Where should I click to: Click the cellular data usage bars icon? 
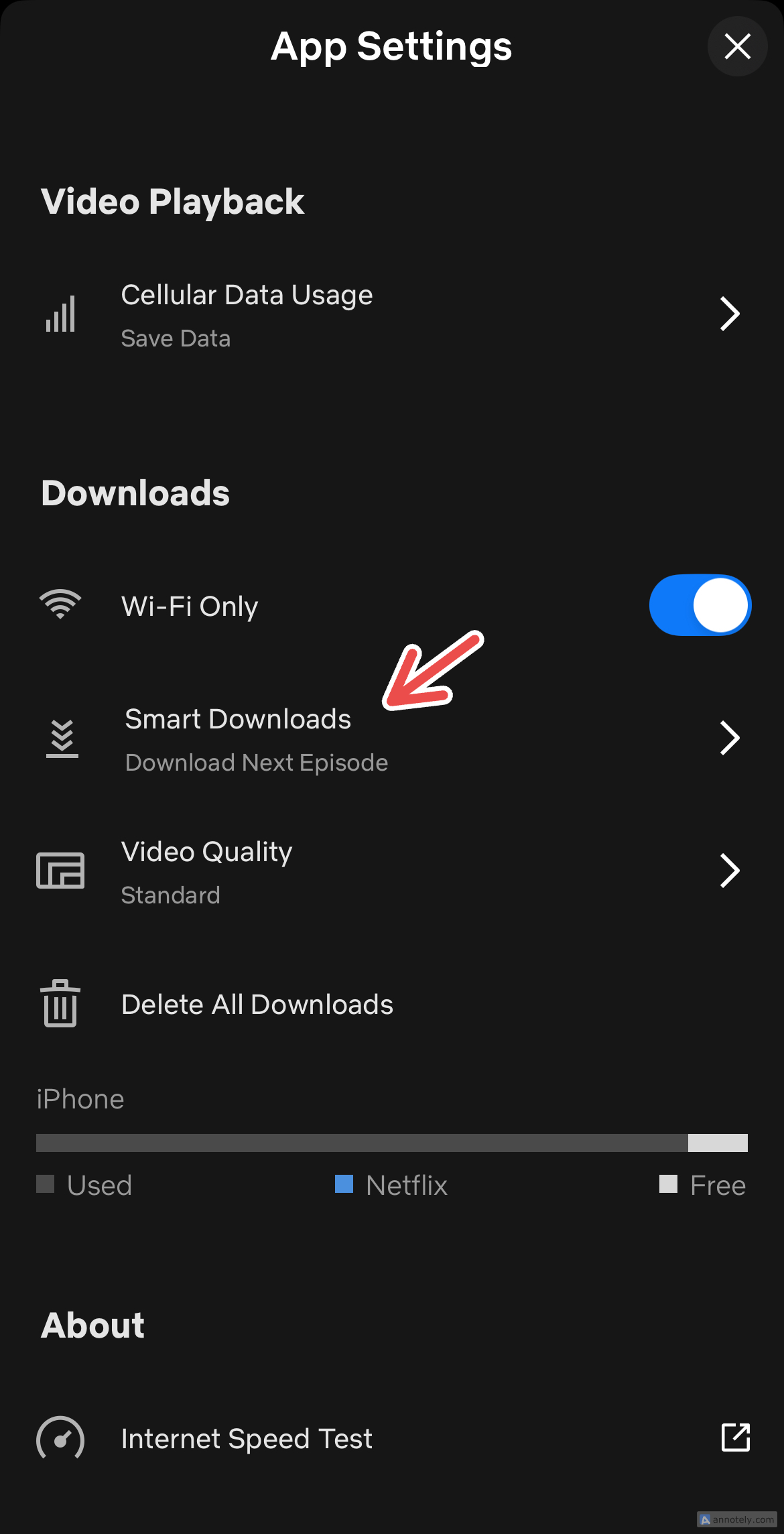click(x=60, y=313)
